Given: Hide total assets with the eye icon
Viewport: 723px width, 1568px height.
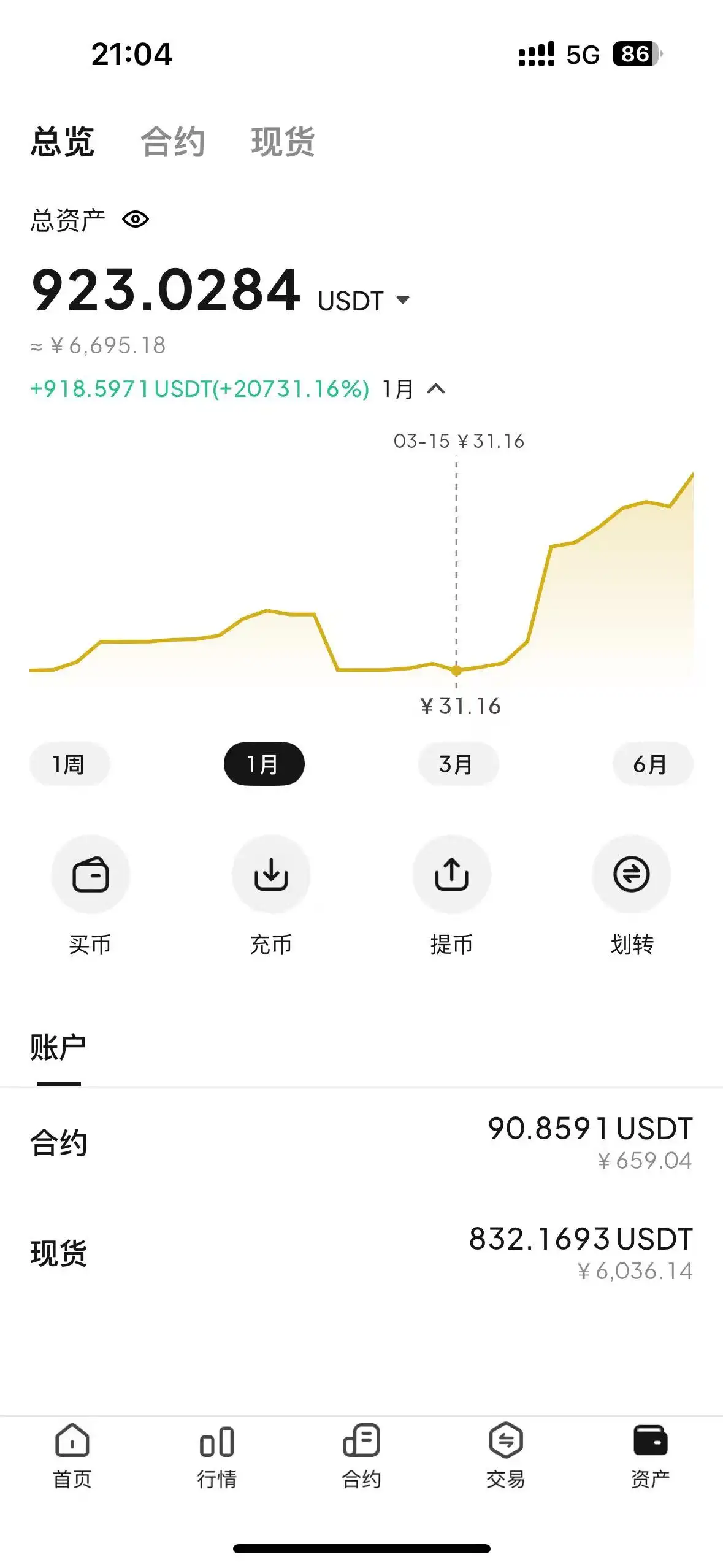Looking at the screenshot, I should (136, 220).
